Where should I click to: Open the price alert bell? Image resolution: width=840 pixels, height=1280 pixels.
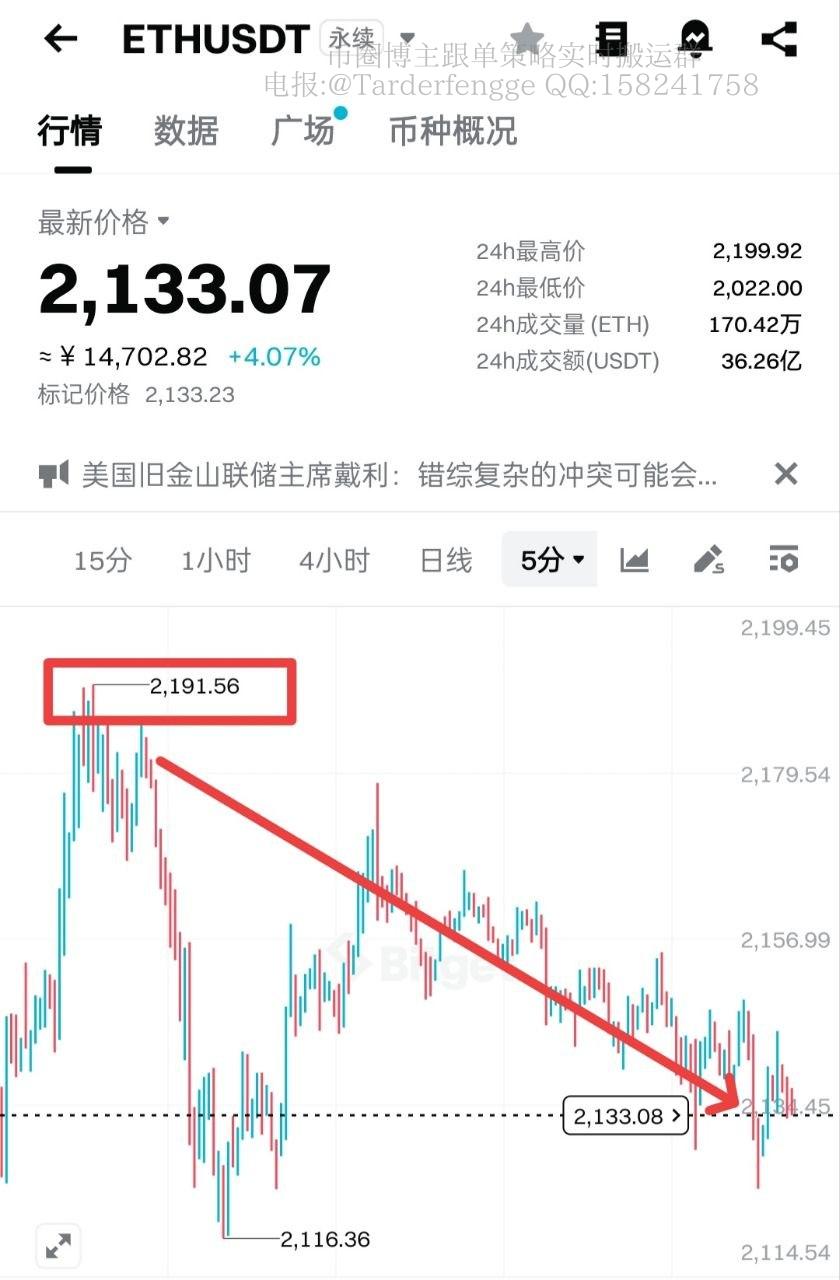[695, 39]
